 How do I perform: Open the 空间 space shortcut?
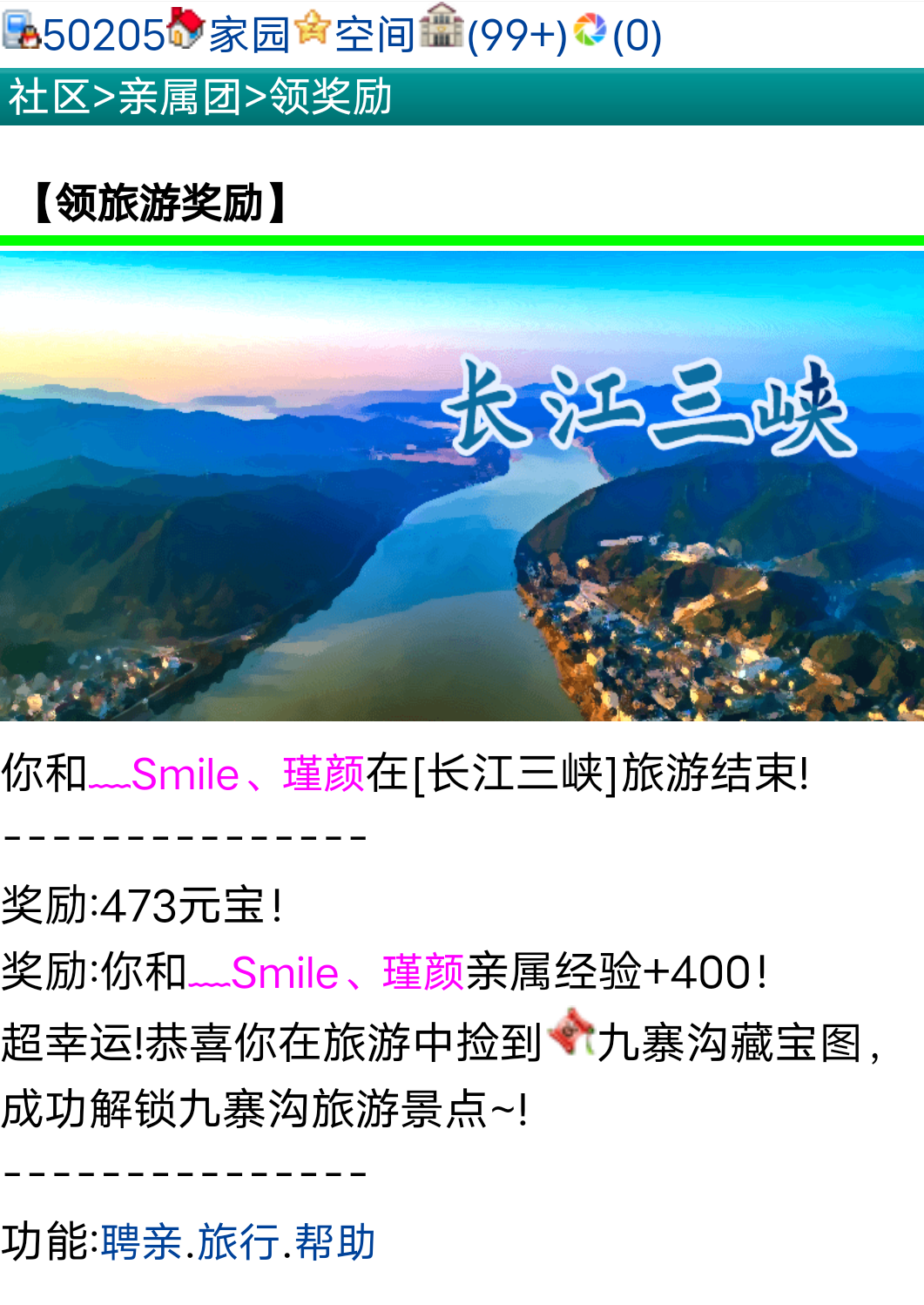point(376,33)
